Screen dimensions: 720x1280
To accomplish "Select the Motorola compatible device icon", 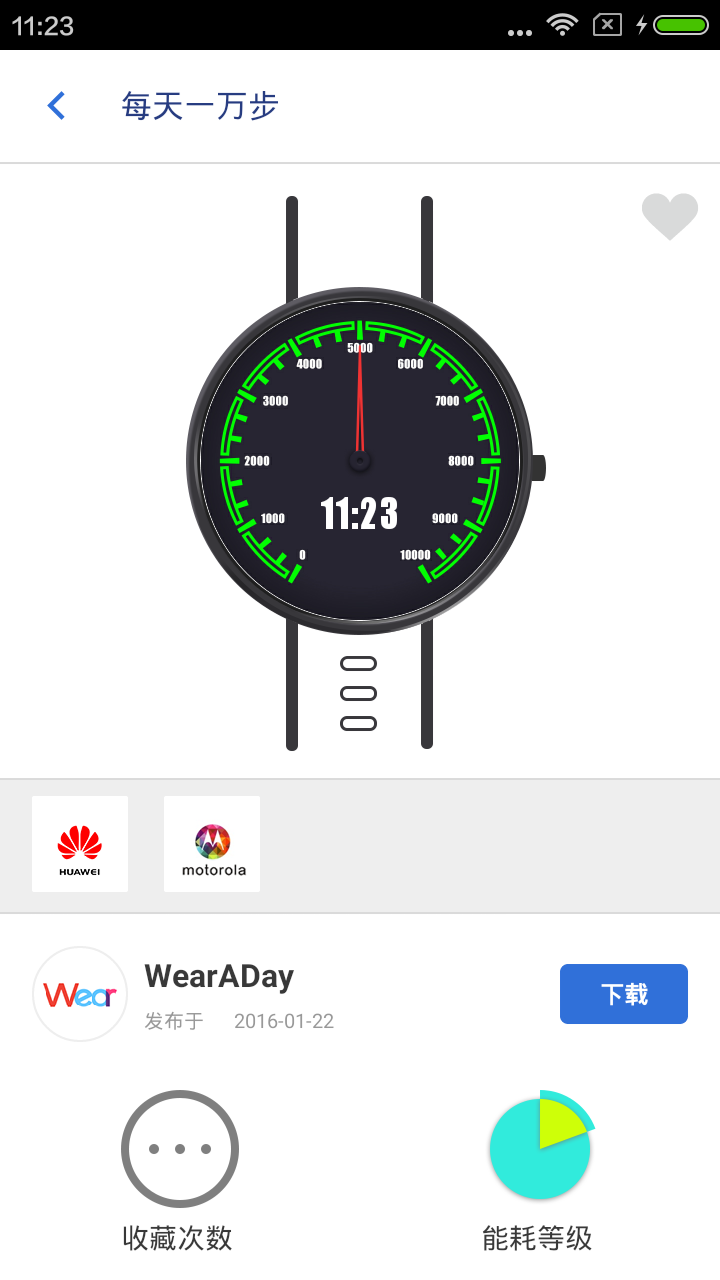I will 212,843.
